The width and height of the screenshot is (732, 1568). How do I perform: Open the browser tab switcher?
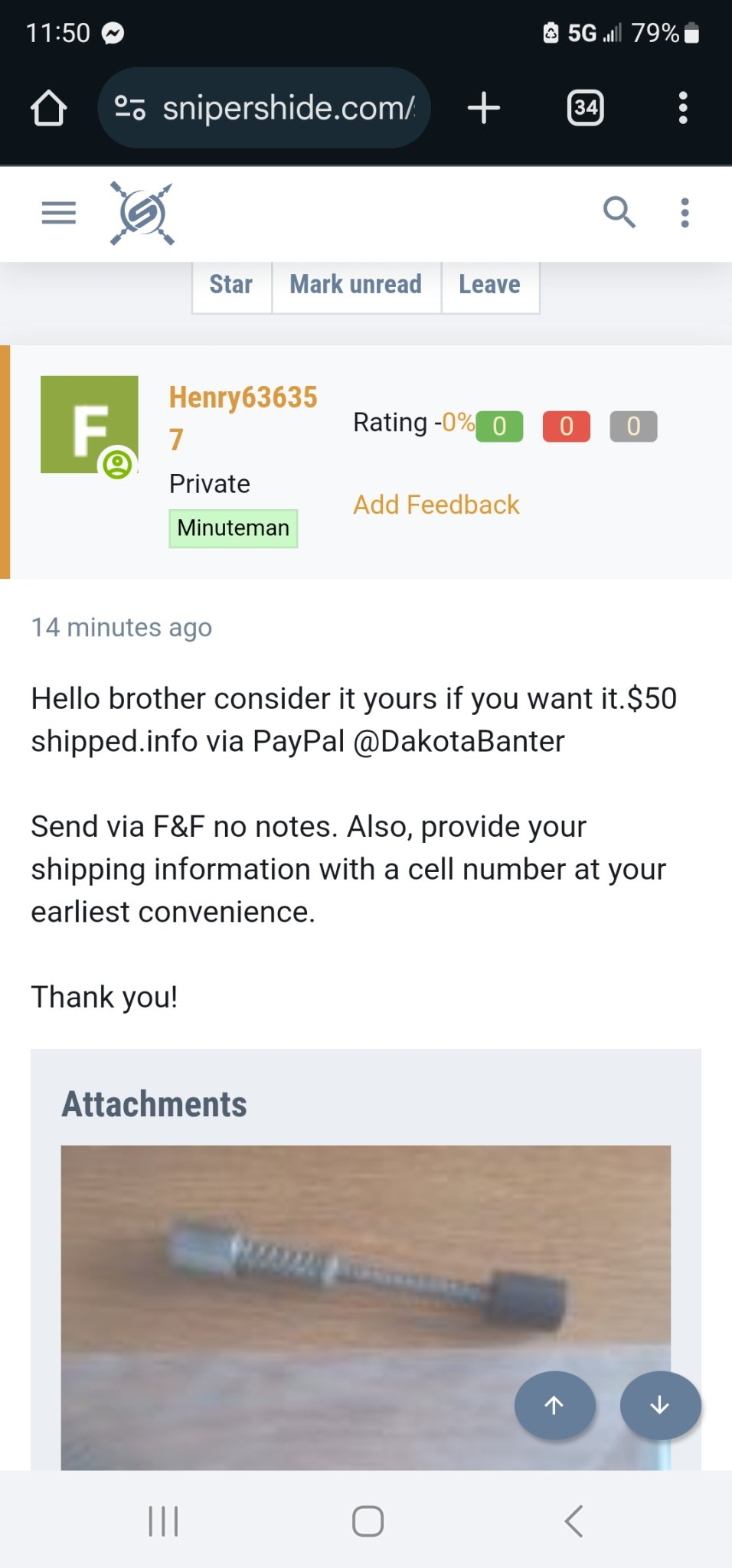(585, 108)
